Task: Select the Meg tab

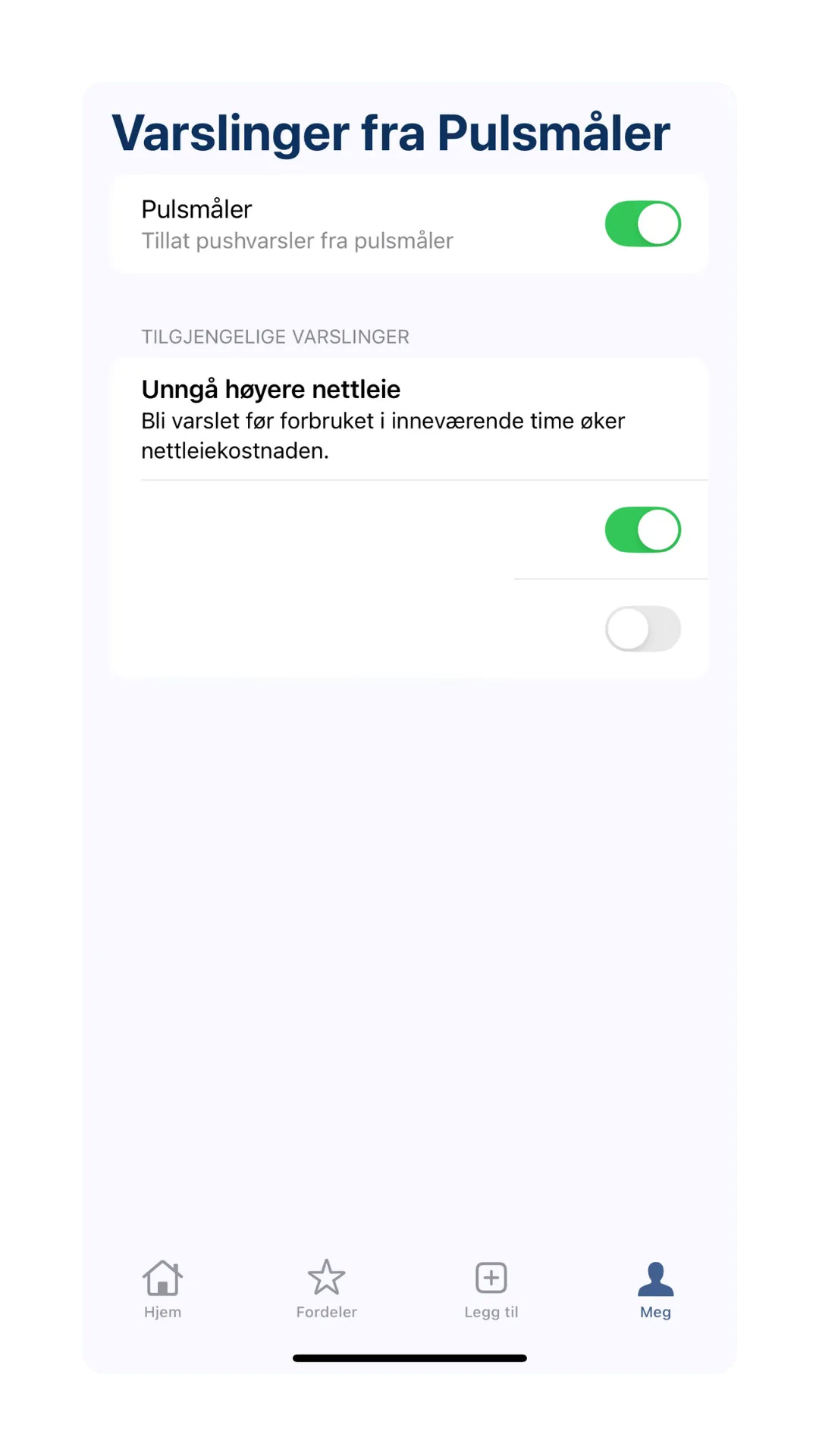Action: pos(655,1289)
